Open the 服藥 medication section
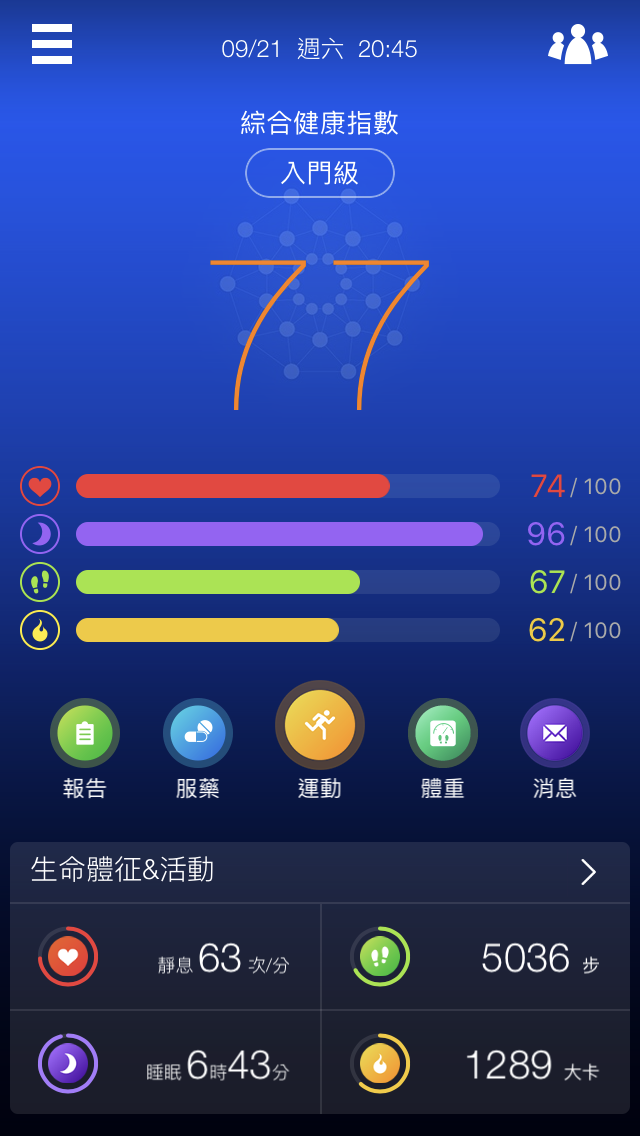 coord(198,733)
